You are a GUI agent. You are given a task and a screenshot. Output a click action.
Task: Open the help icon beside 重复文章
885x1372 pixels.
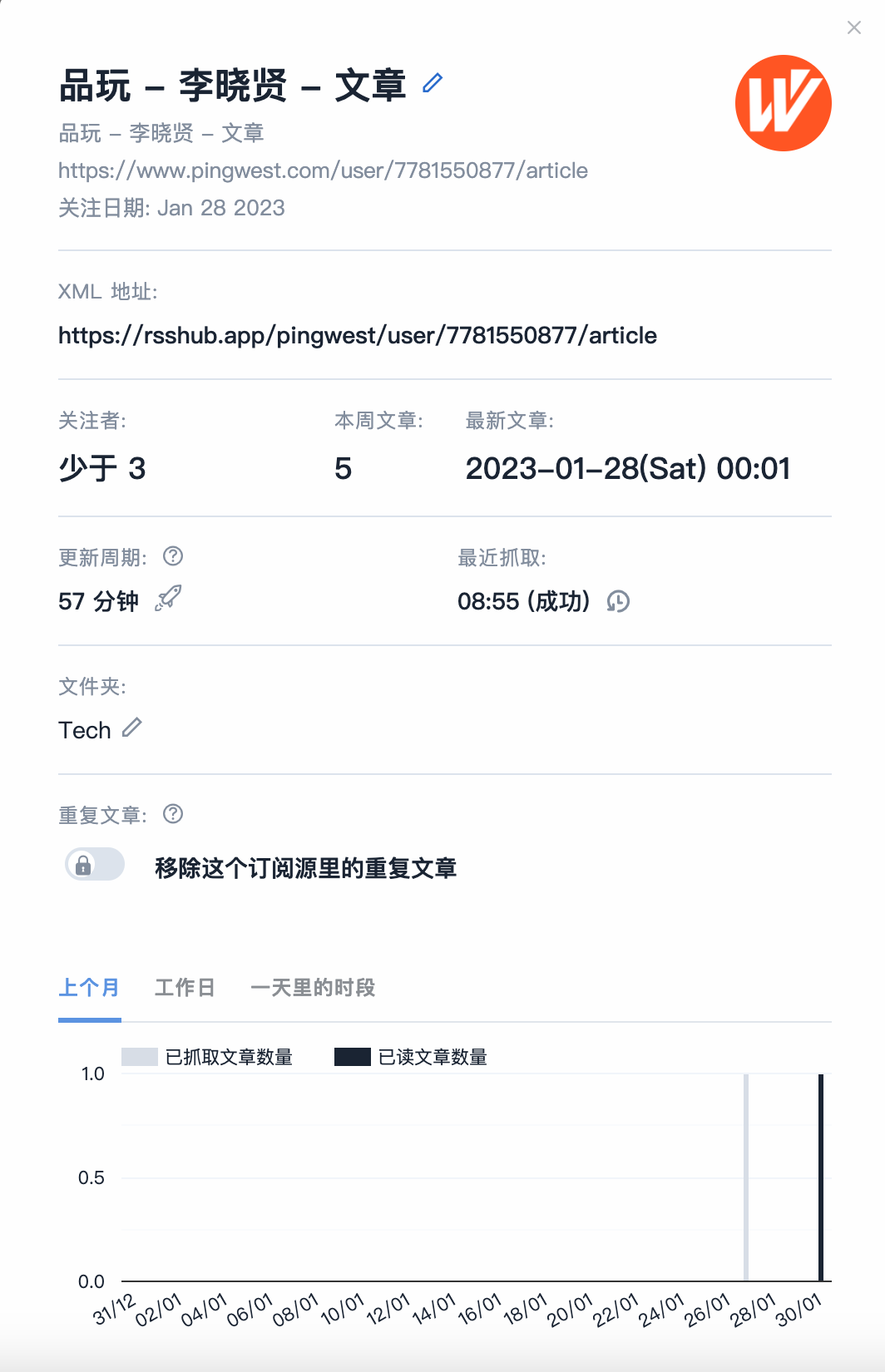point(173,814)
